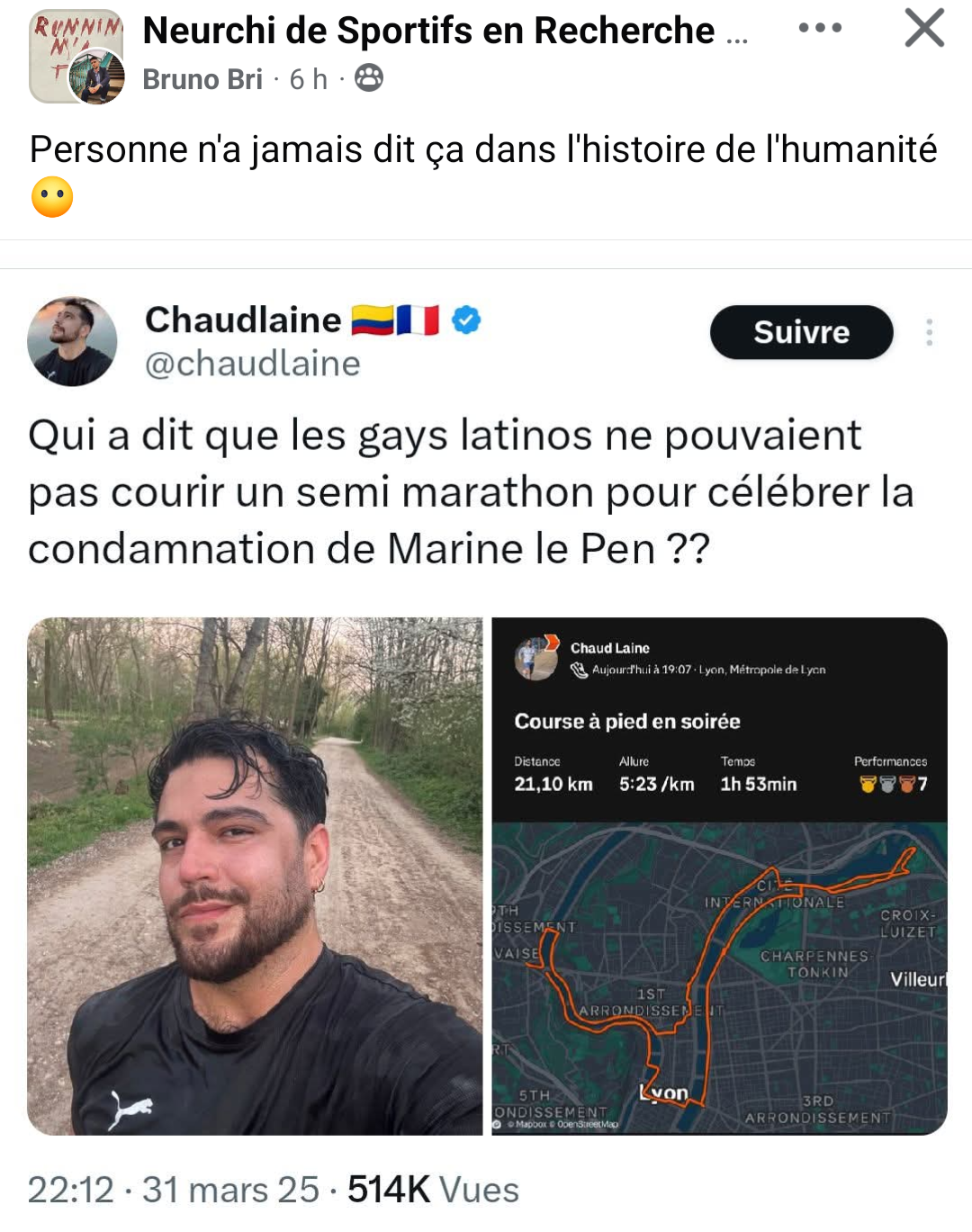Image resolution: width=972 pixels, height=1232 pixels.
Task: Open the three-dot post options menu
Action: [820, 28]
